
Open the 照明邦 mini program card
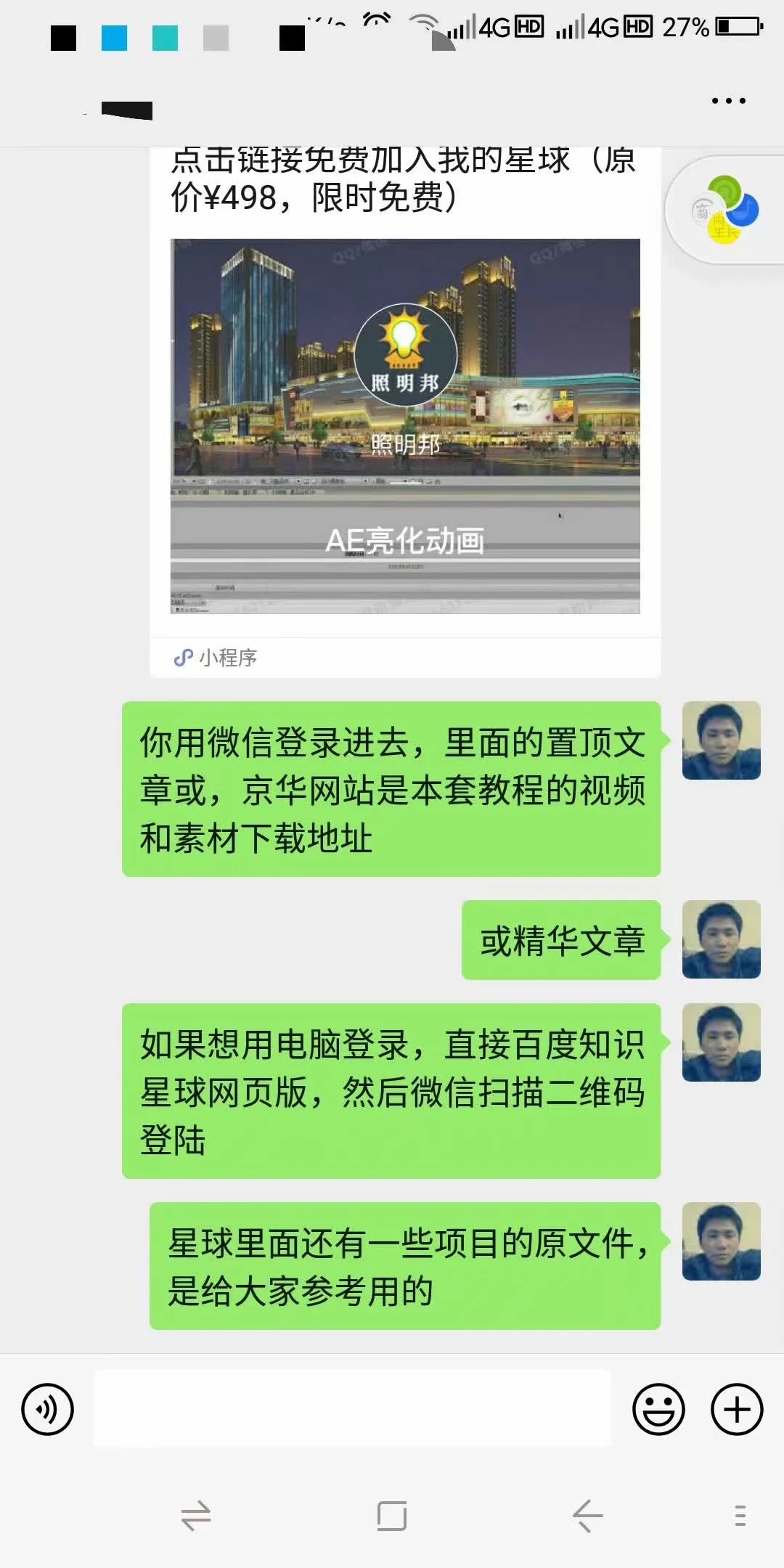[405, 425]
